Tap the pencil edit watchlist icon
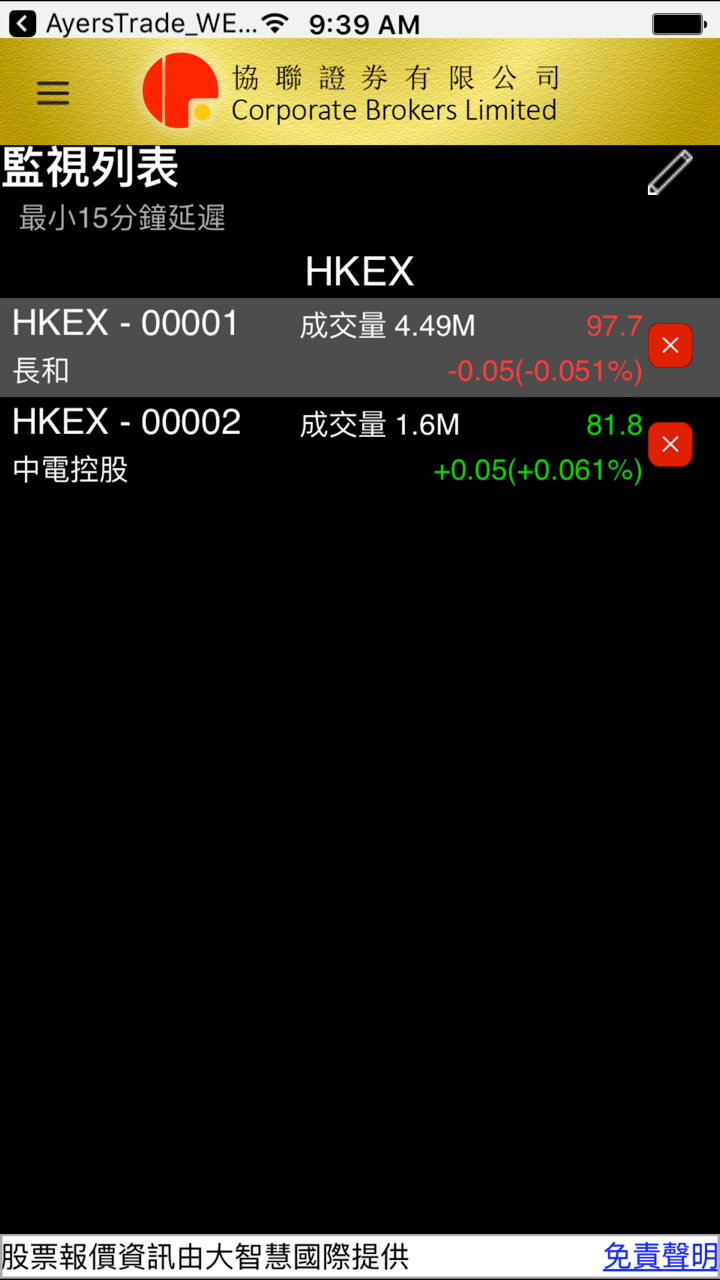The width and height of the screenshot is (720, 1280). point(669,173)
